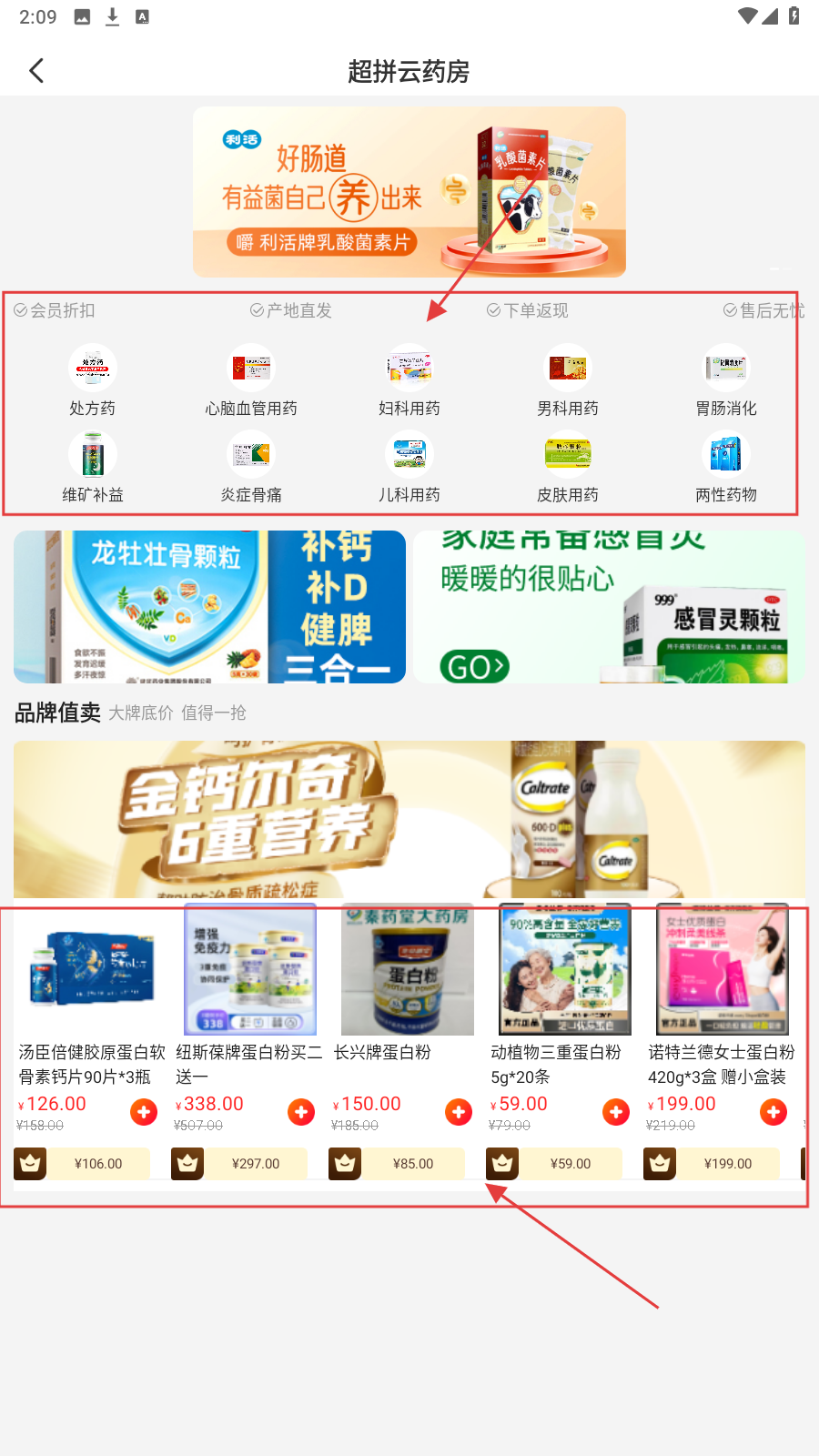Add 汤臣倍健胶原蛋白软骨素钙片 to cart
This screenshot has height=1456, width=819.
(x=144, y=1112)
